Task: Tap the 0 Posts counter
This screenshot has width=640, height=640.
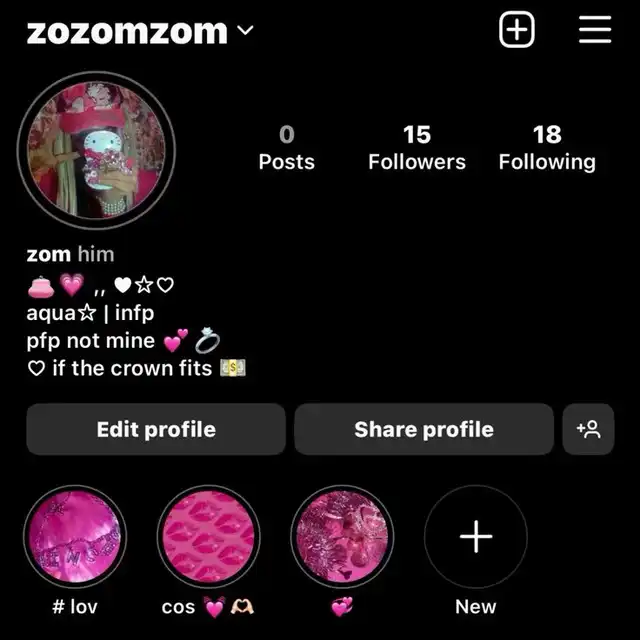Action: click(286, 147)
